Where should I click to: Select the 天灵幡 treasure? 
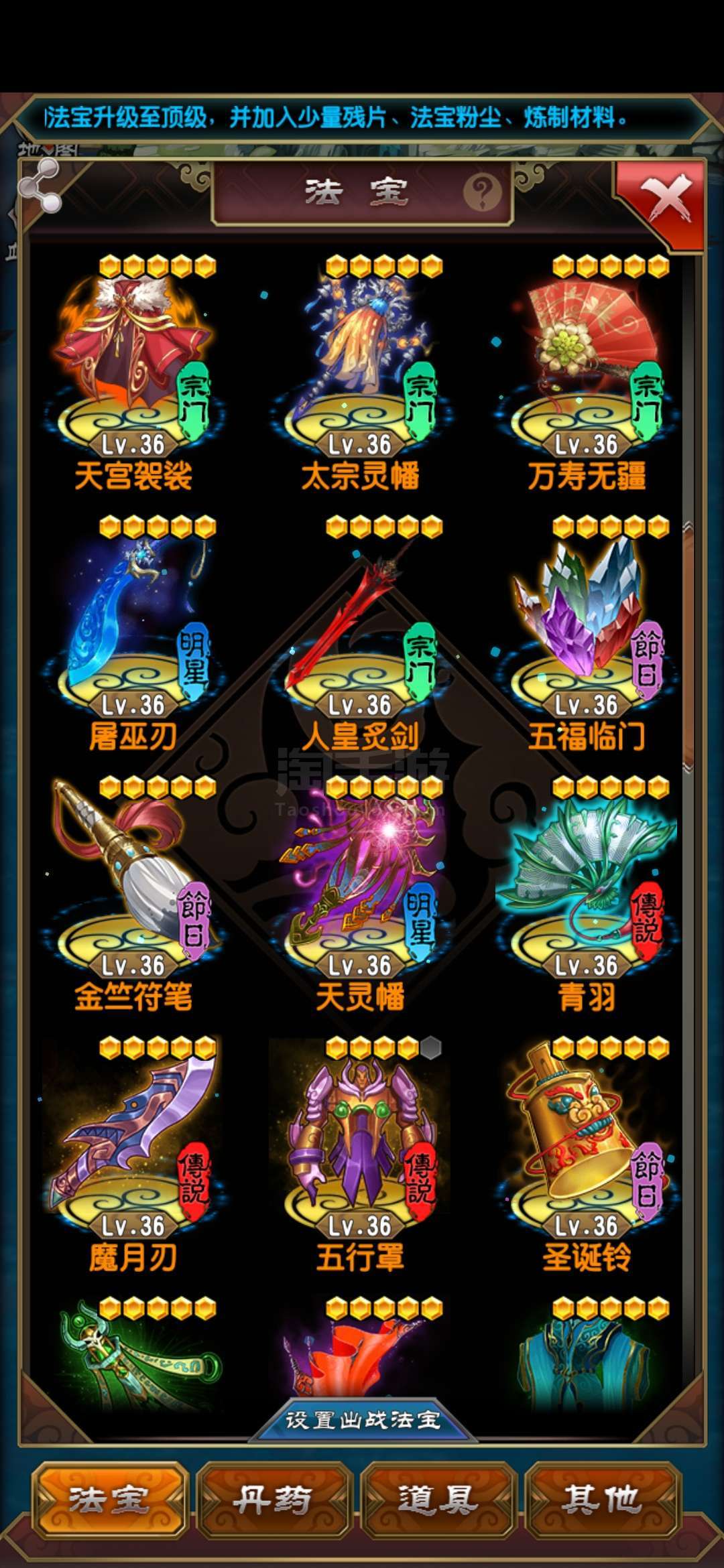tap(361, 895)
